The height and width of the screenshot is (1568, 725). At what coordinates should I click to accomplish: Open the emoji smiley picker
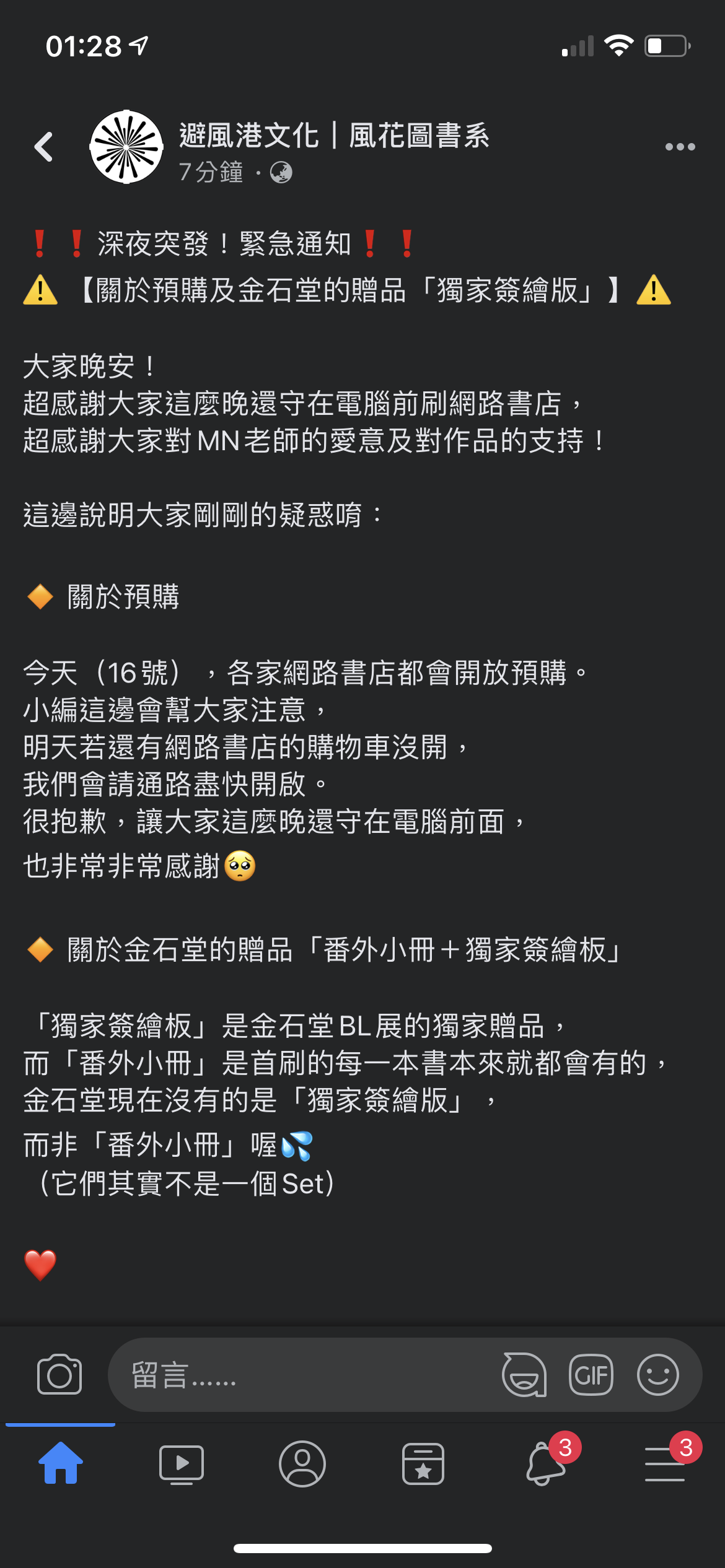[x=658, y=1375]
